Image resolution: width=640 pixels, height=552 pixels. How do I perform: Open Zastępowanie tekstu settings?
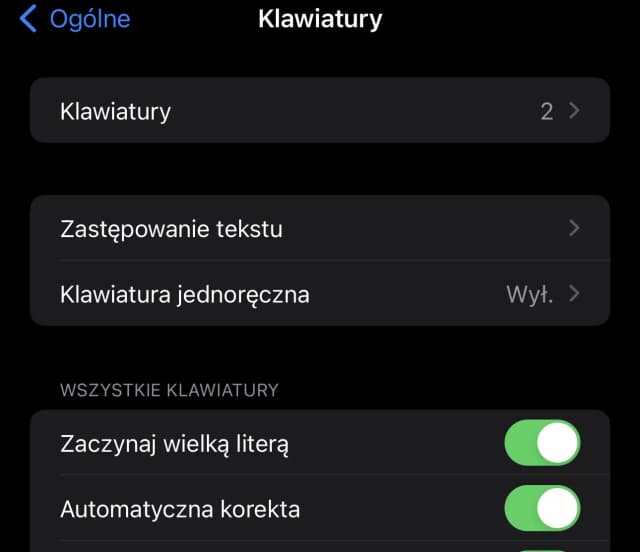pyautogui.click(x=319, y=229)
